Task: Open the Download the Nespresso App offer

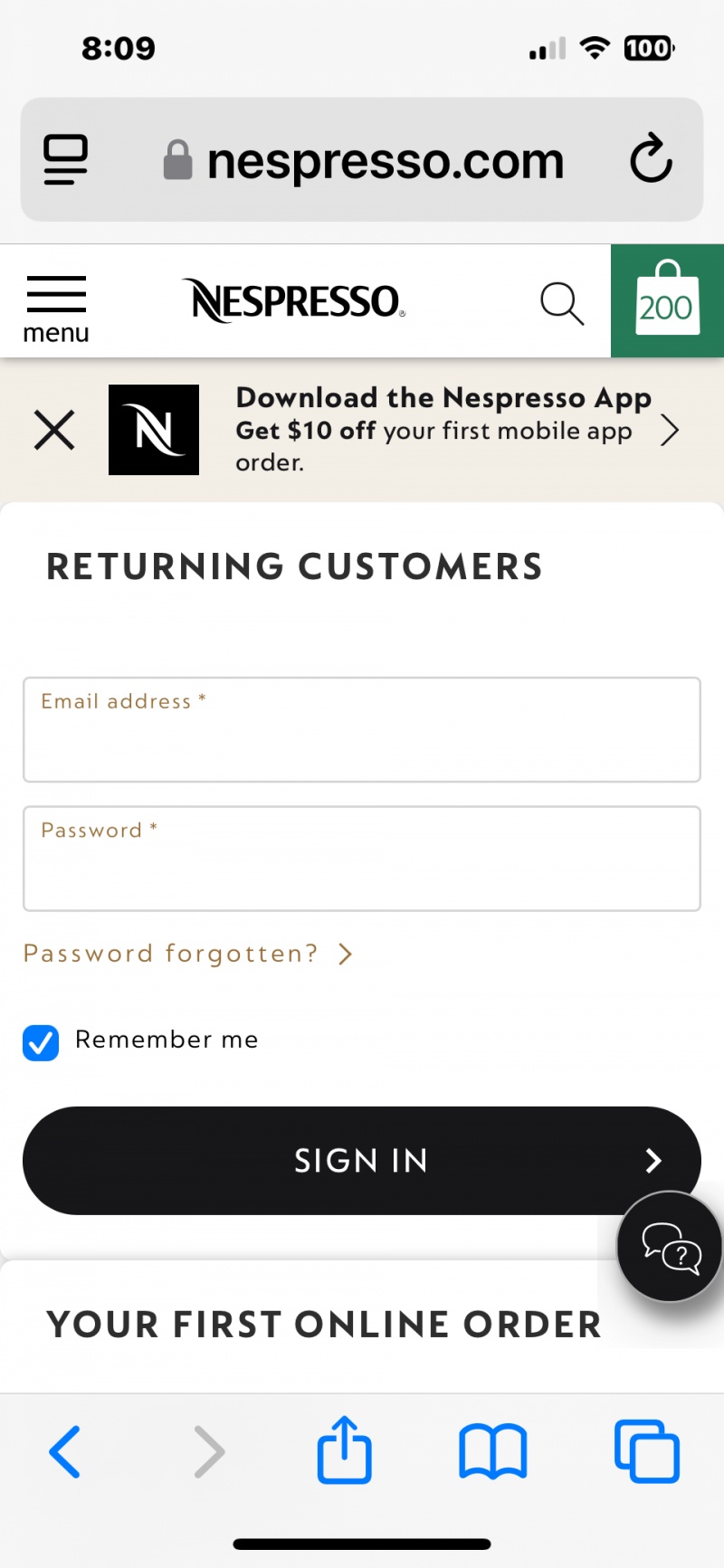Action: click(x=443, y=430)
